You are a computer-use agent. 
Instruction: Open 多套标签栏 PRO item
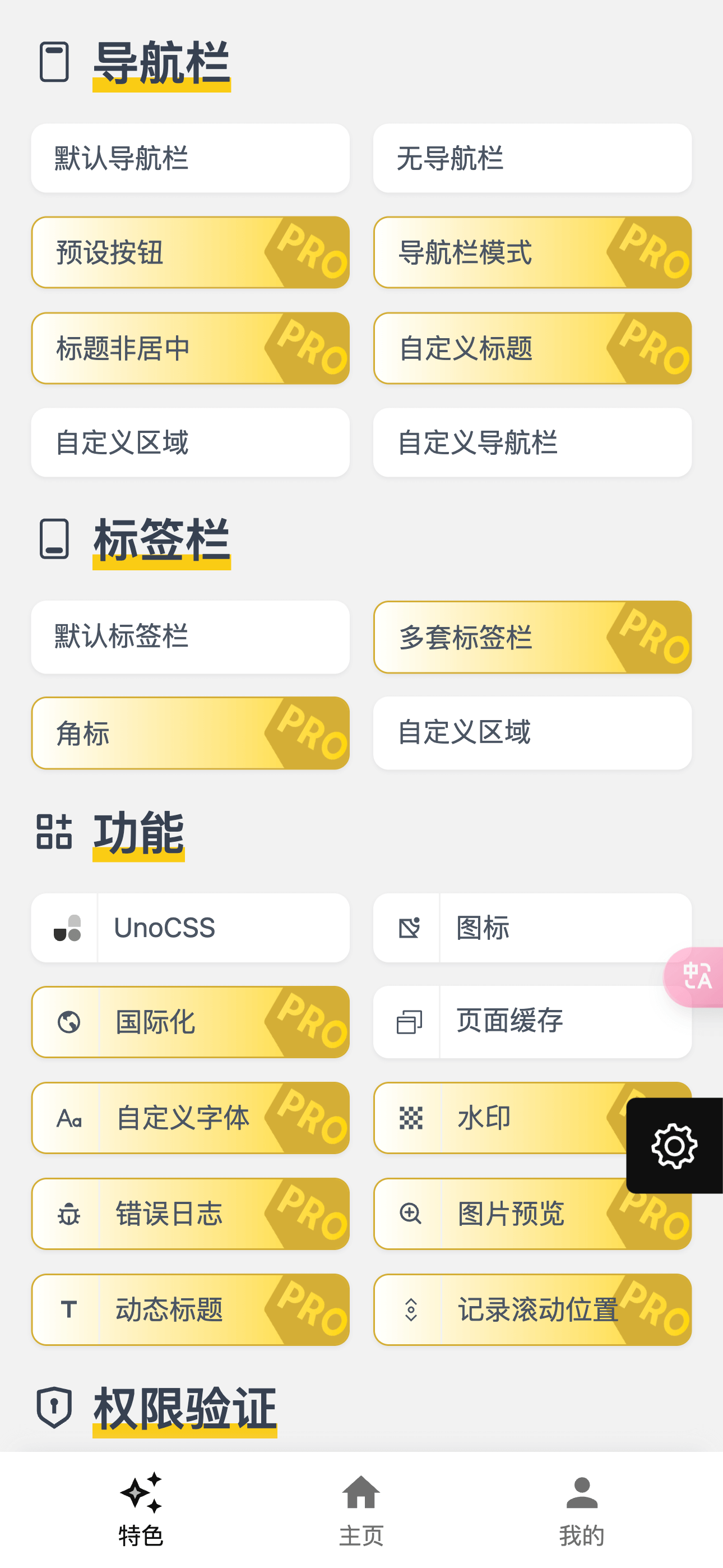[532, 637]
